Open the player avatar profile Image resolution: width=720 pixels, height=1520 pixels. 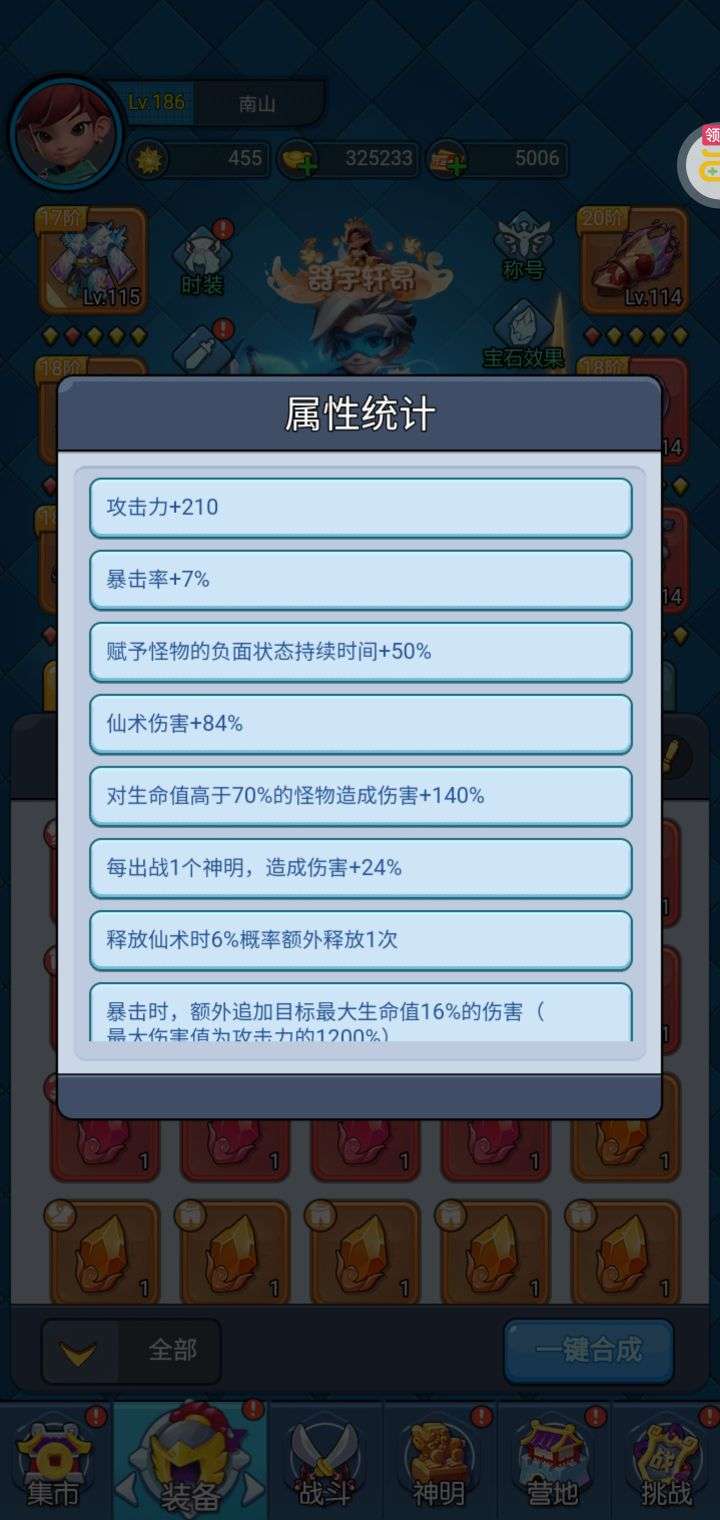point(66,133)
